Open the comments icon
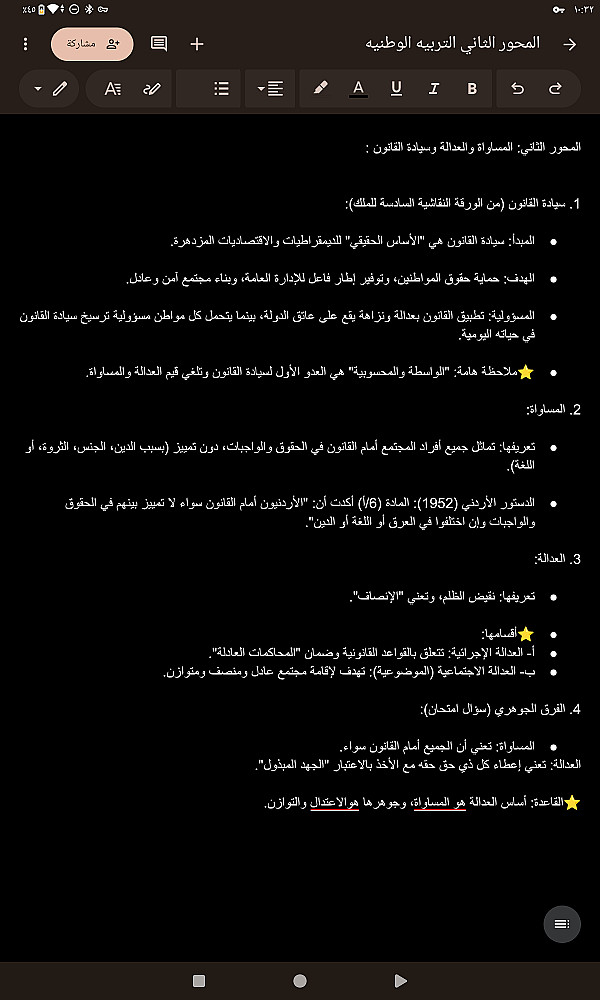 (158, 44)
